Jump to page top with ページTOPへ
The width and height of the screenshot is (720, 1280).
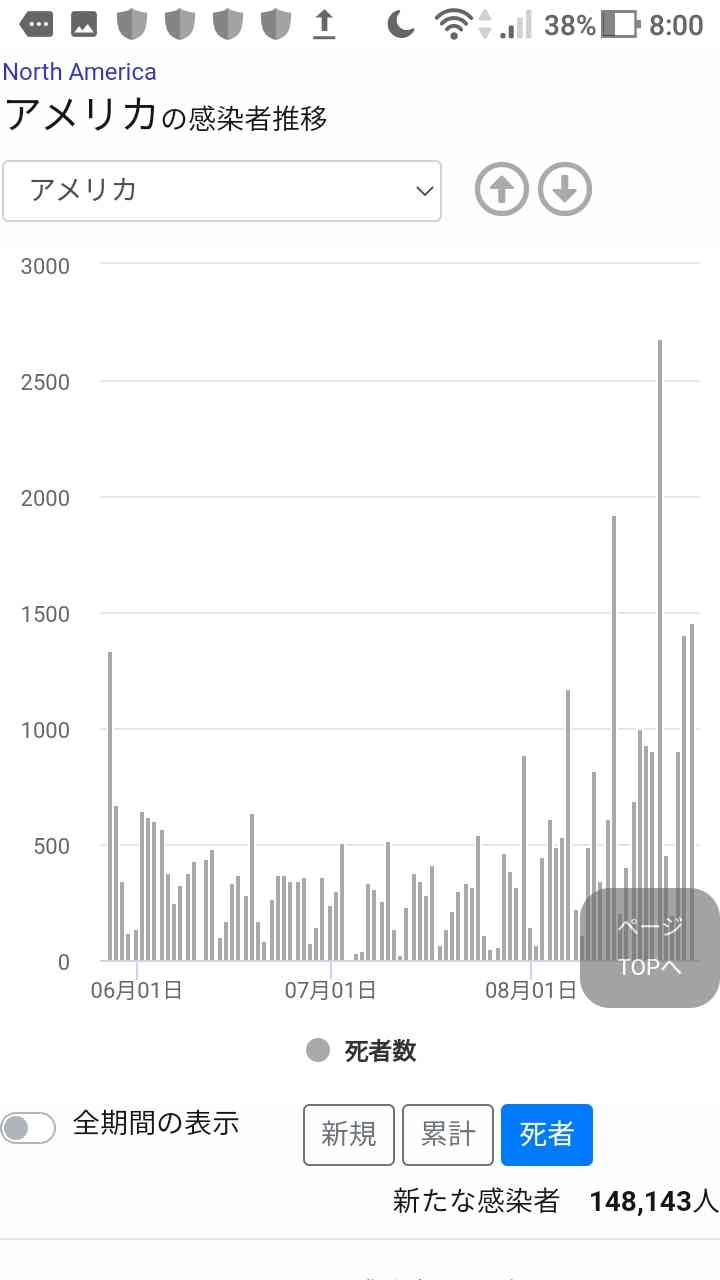pos(650,947)
